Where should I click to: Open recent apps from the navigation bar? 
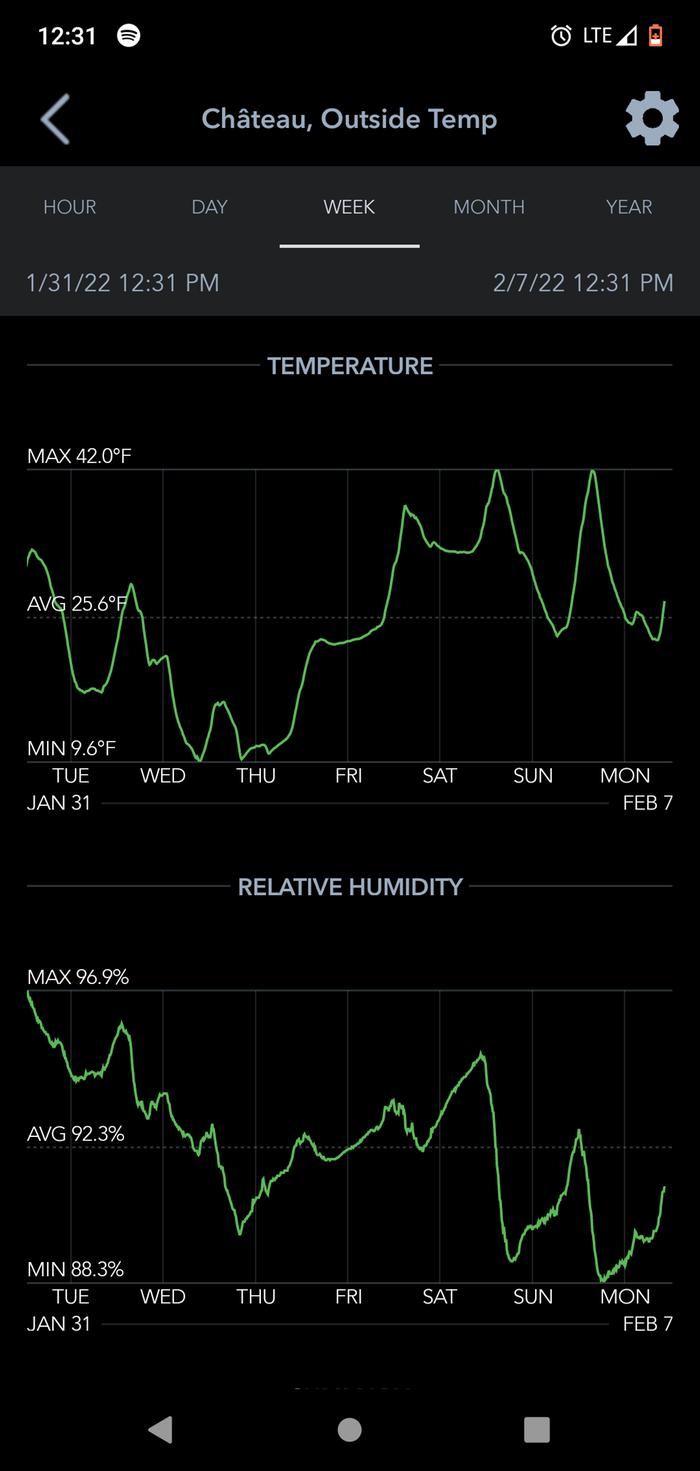pyautogui.click(x=537, y=1430)
